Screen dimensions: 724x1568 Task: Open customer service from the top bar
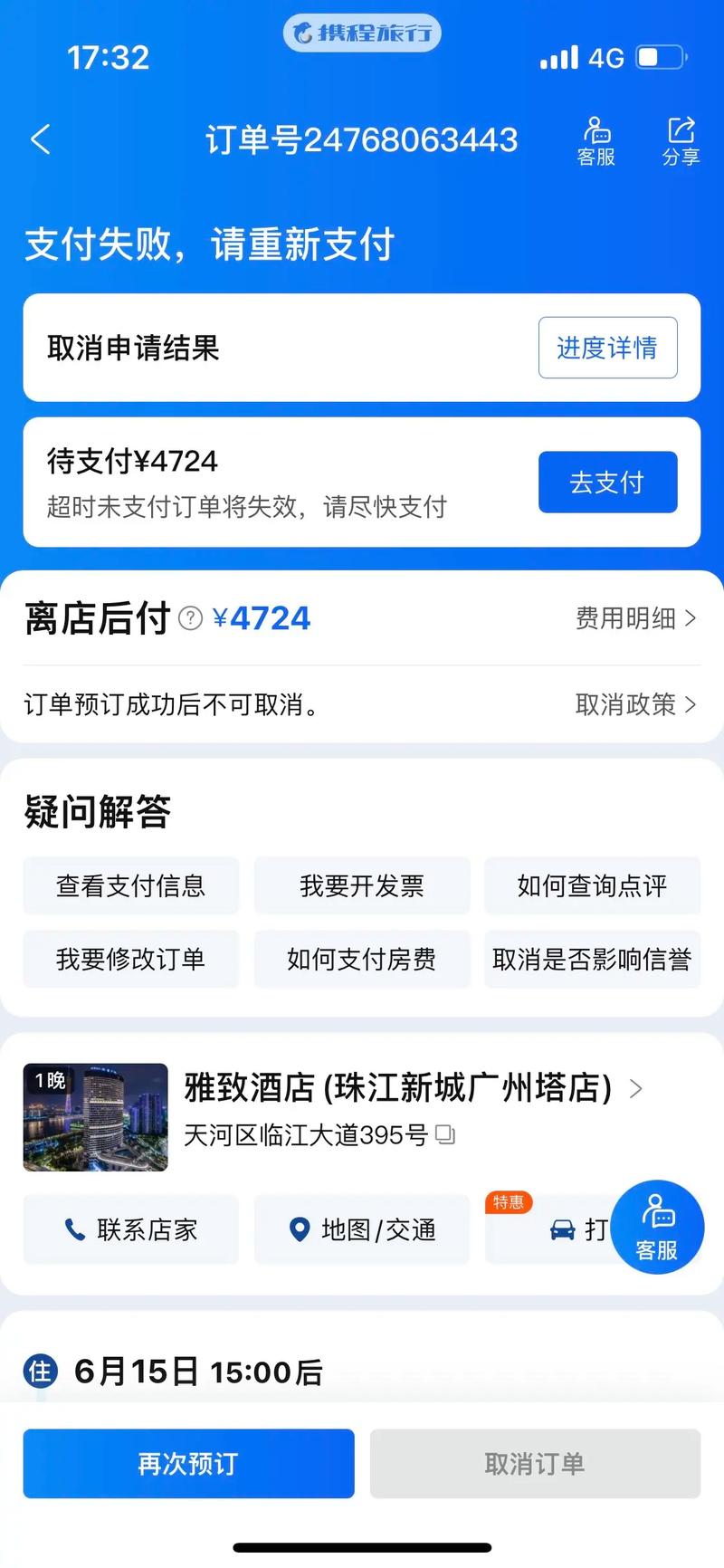pyautogui.click(x=595, y=141)
